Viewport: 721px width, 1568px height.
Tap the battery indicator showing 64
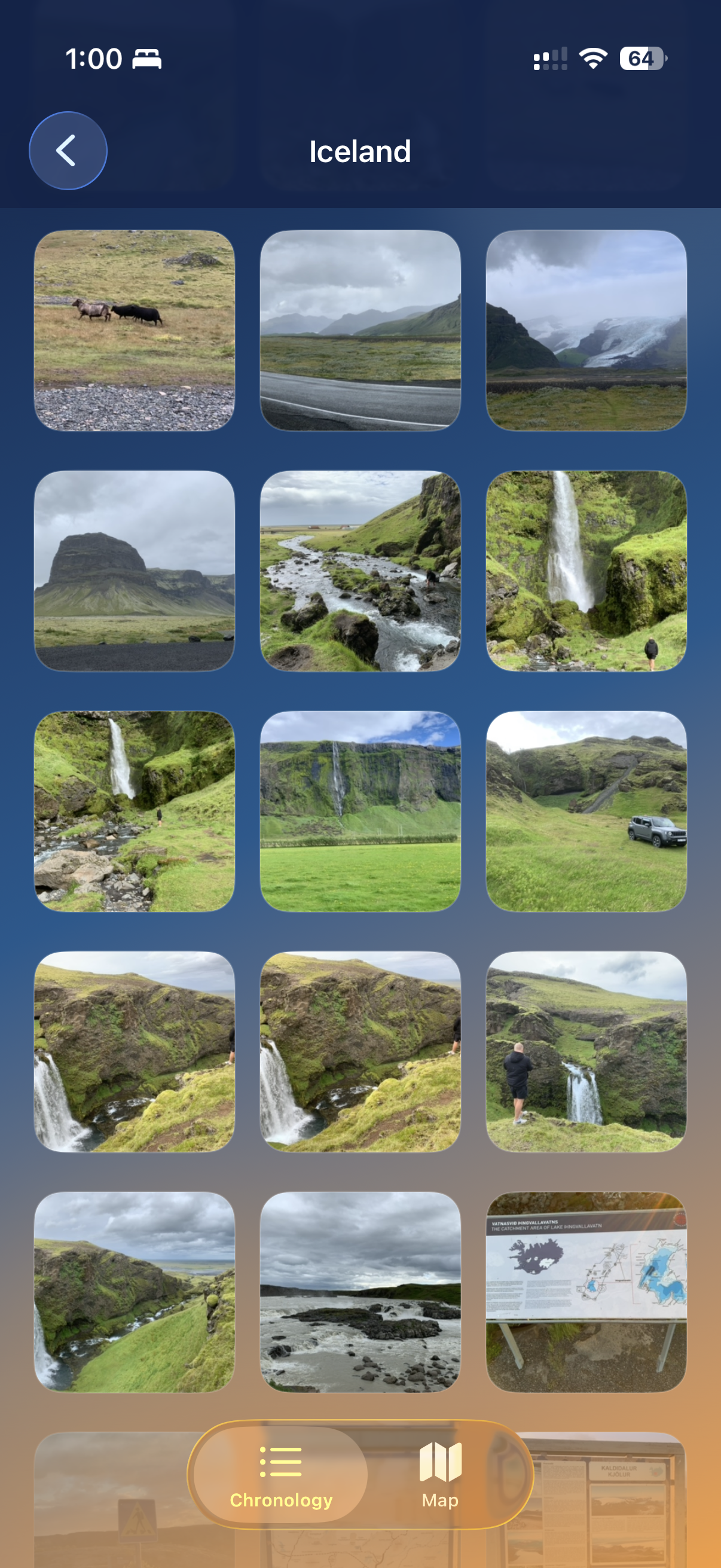pos(642,58)
